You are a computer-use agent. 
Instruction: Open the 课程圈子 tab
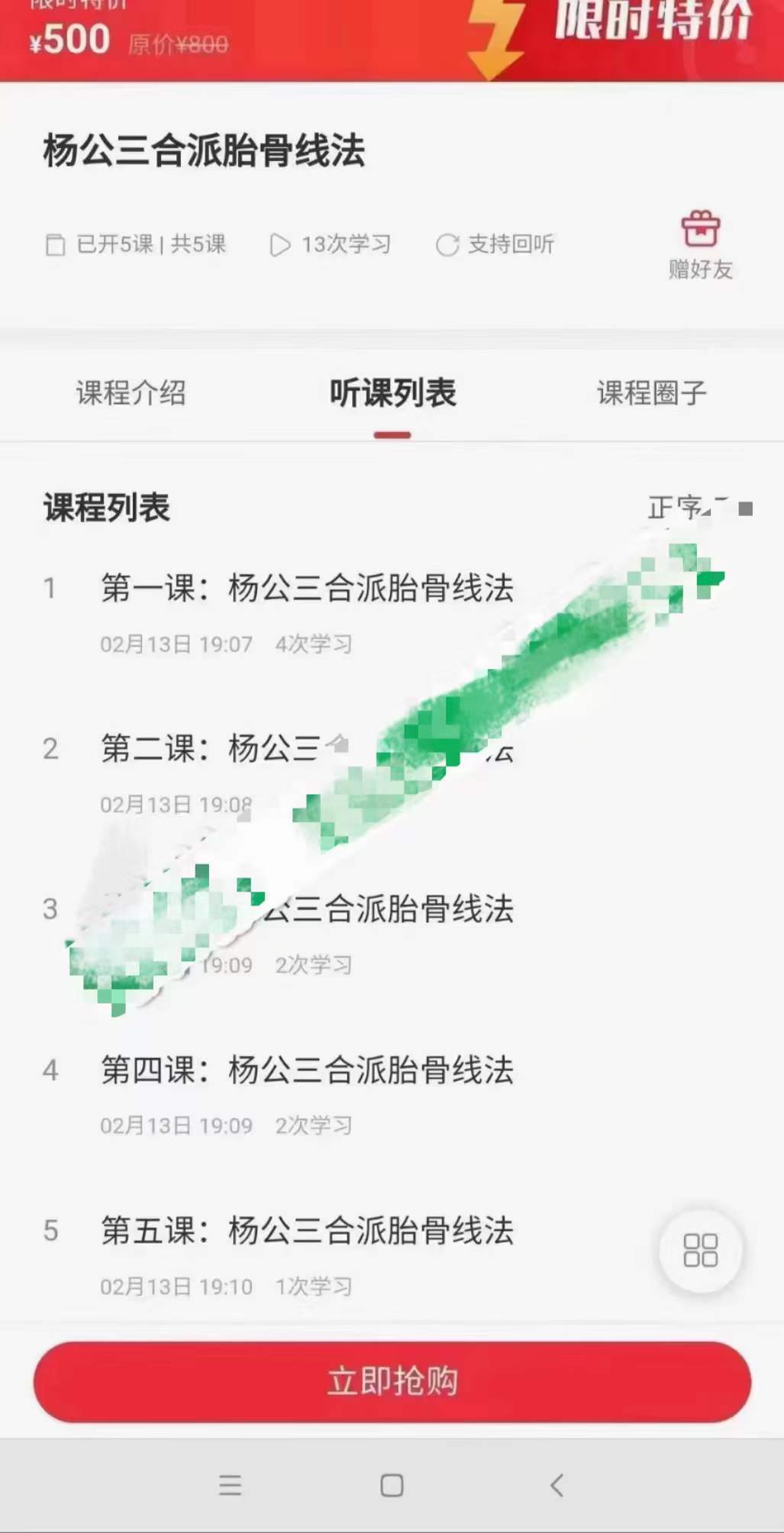pos(651,393)
